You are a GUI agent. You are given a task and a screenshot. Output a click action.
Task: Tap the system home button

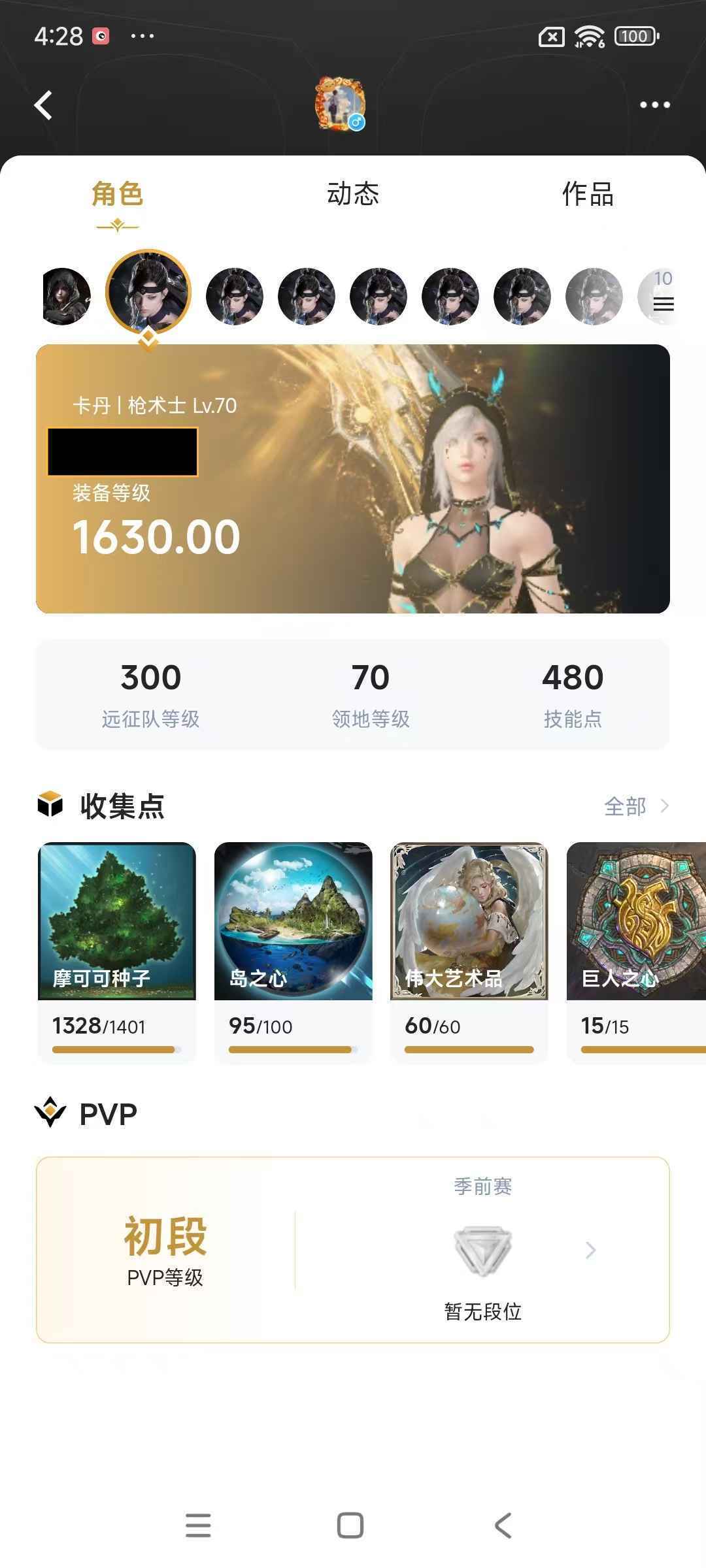(x=350, y=1526)
